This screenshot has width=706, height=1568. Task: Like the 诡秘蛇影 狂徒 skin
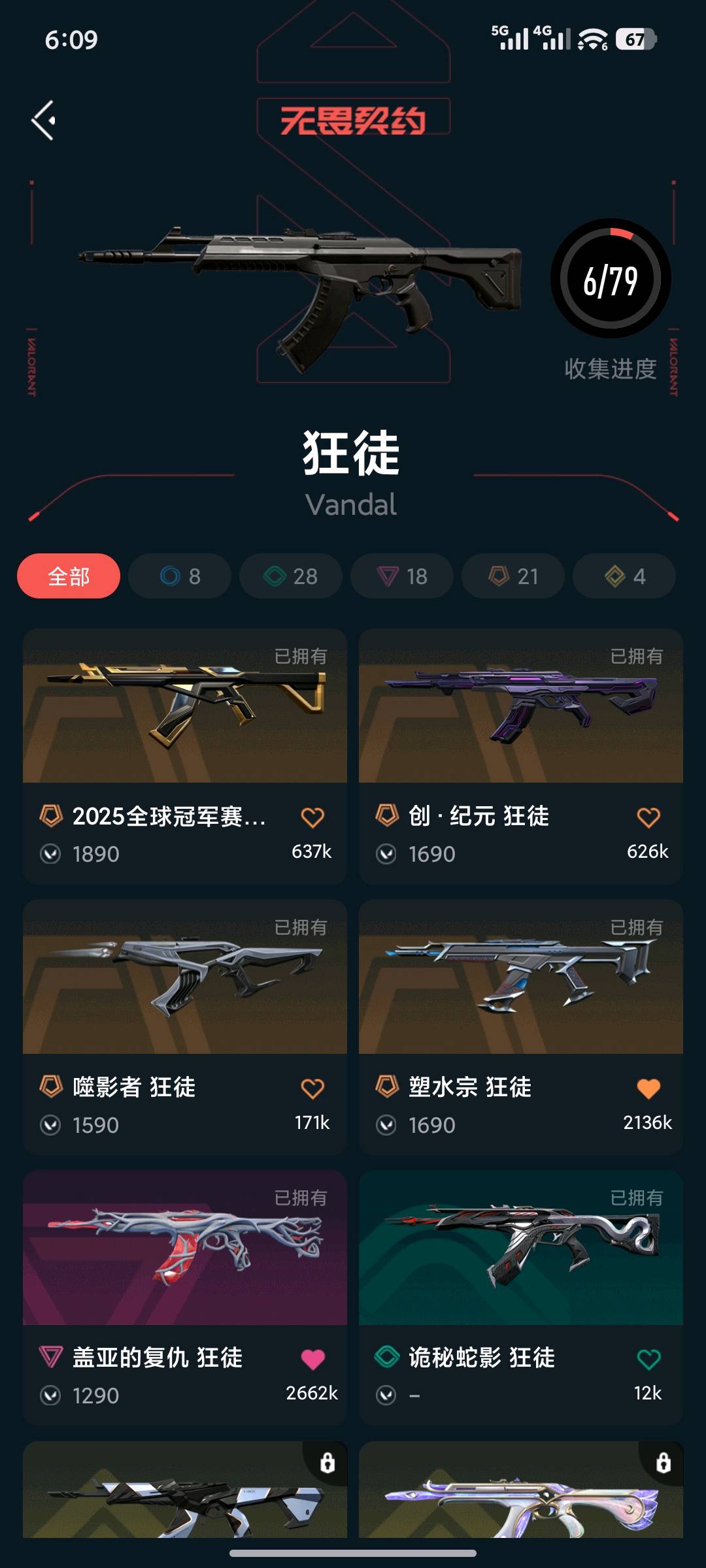pos(648,1359)
